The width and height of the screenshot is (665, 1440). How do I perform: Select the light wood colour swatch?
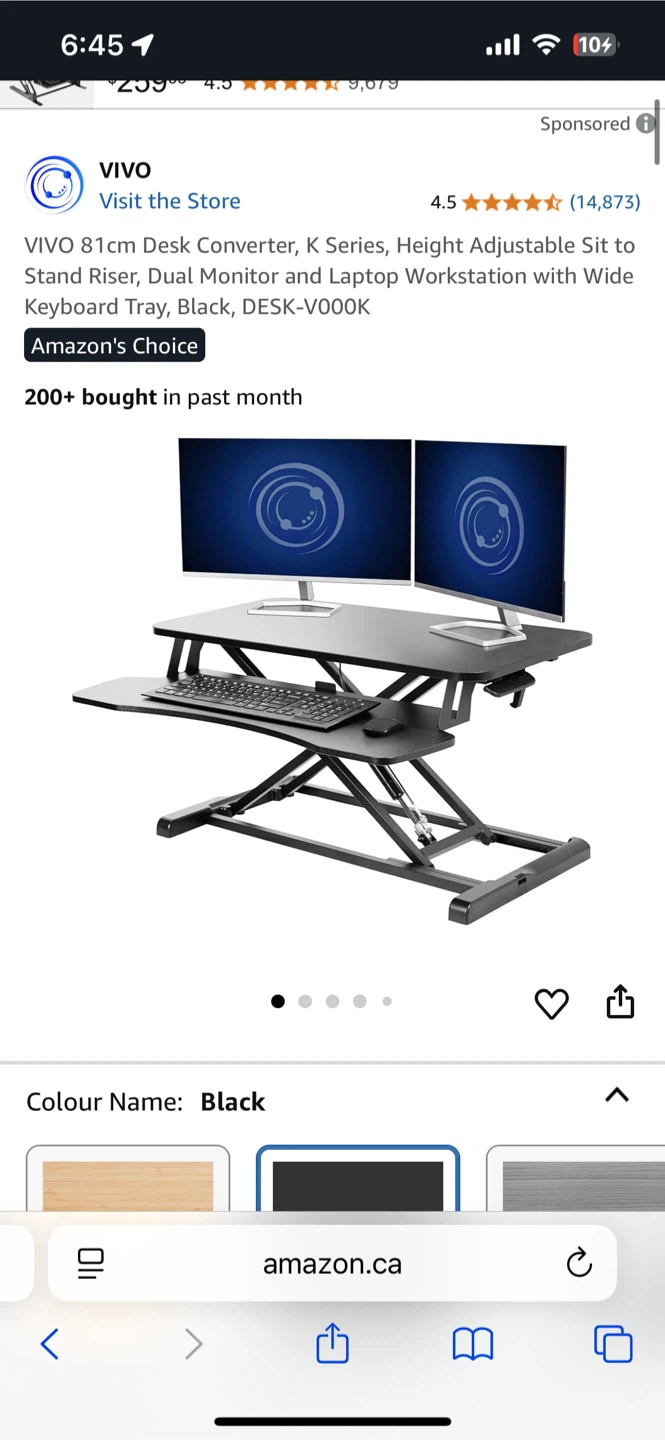click(128, 1180)
